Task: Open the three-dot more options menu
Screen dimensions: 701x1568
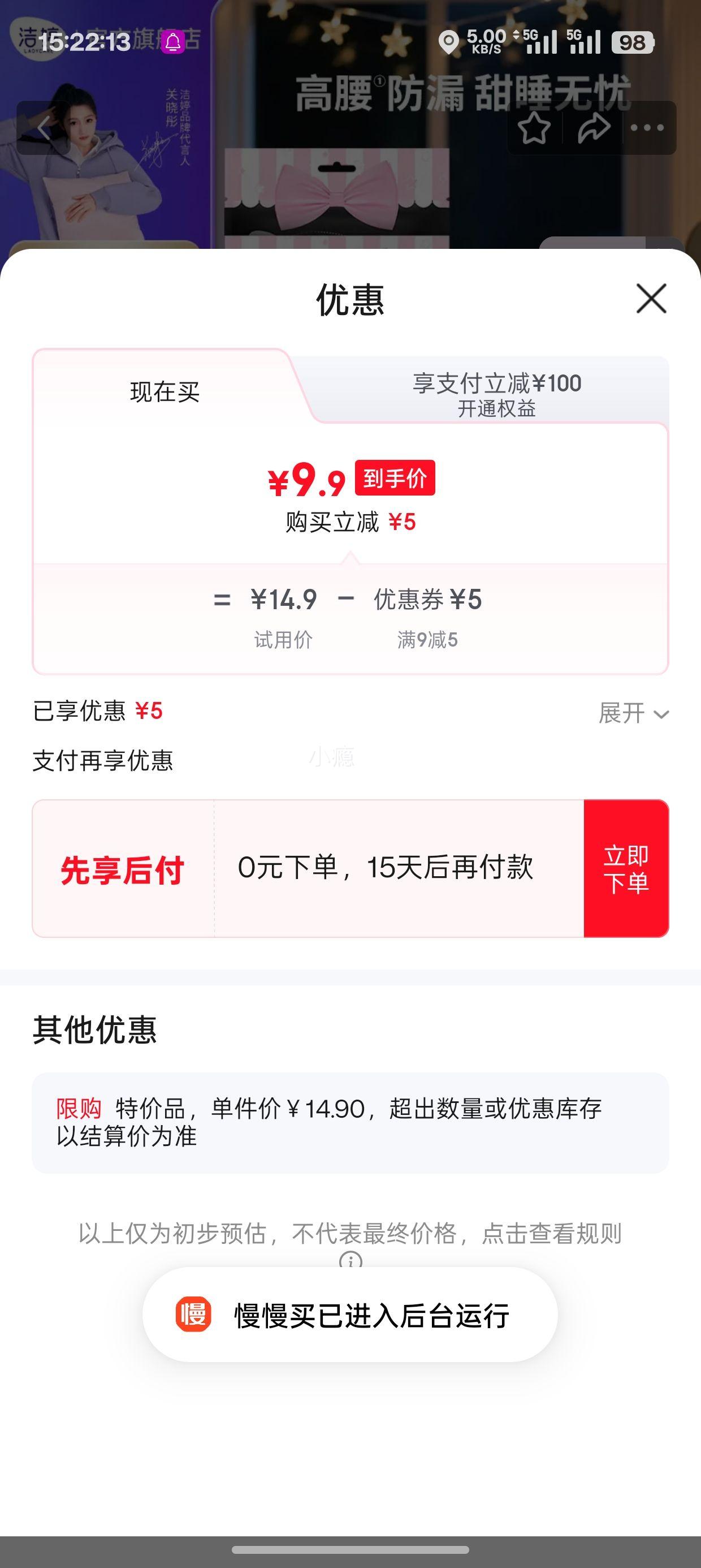Action: pos(647,128)
